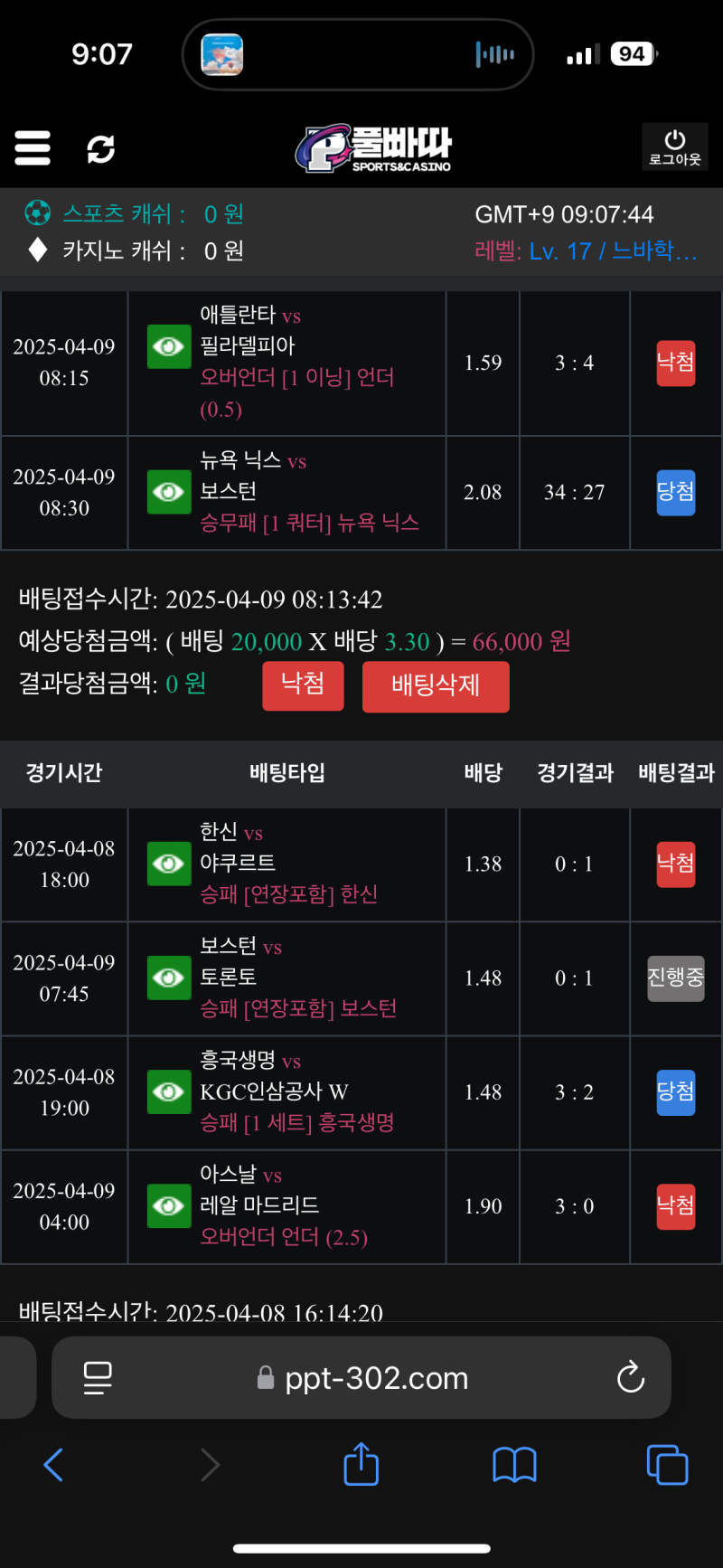
Task: View the 한신 vs 야쿠르트 match via eye icon
Action: coord(169,864)
